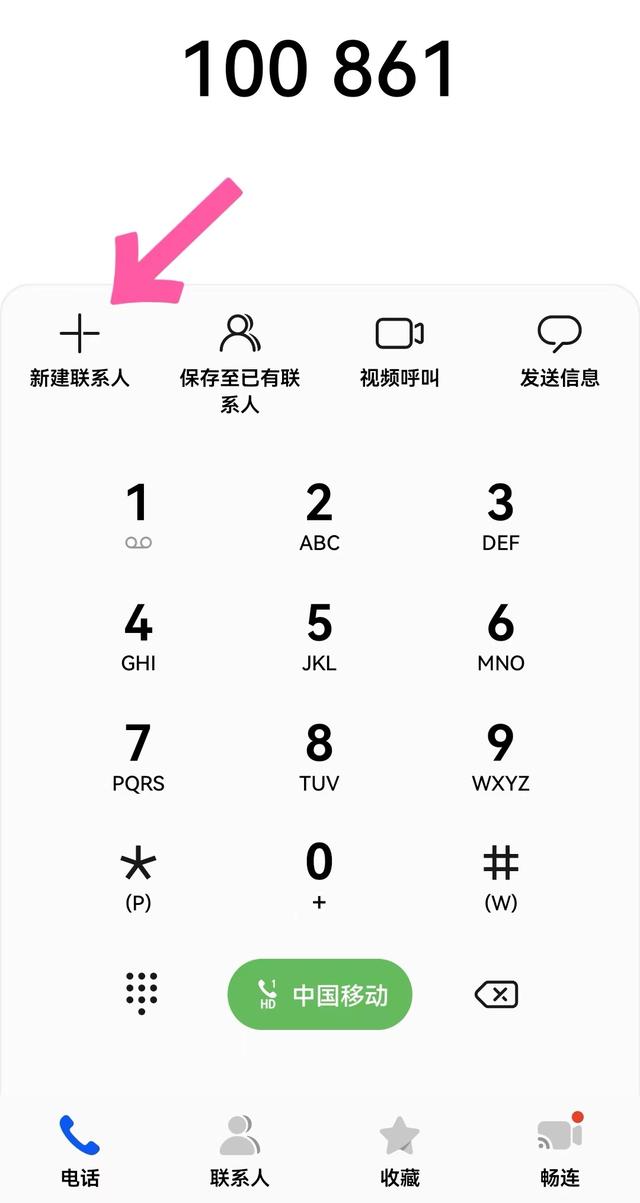Viewport: 640px width, 1203px height.
Task: Go to the 畅连 tab
Action: coord(560,1150)
